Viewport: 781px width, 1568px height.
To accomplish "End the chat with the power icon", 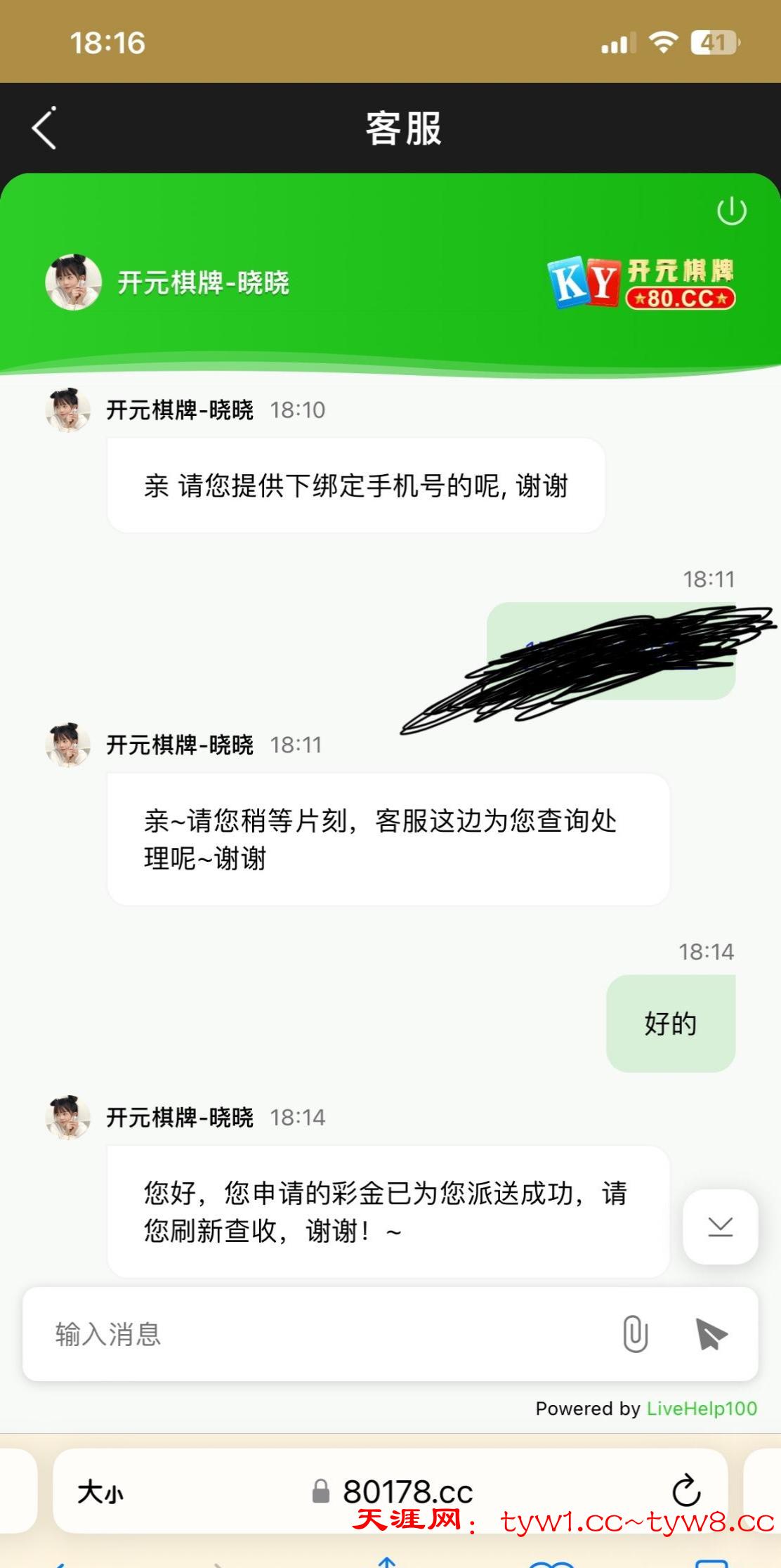I will click(731, 211).
